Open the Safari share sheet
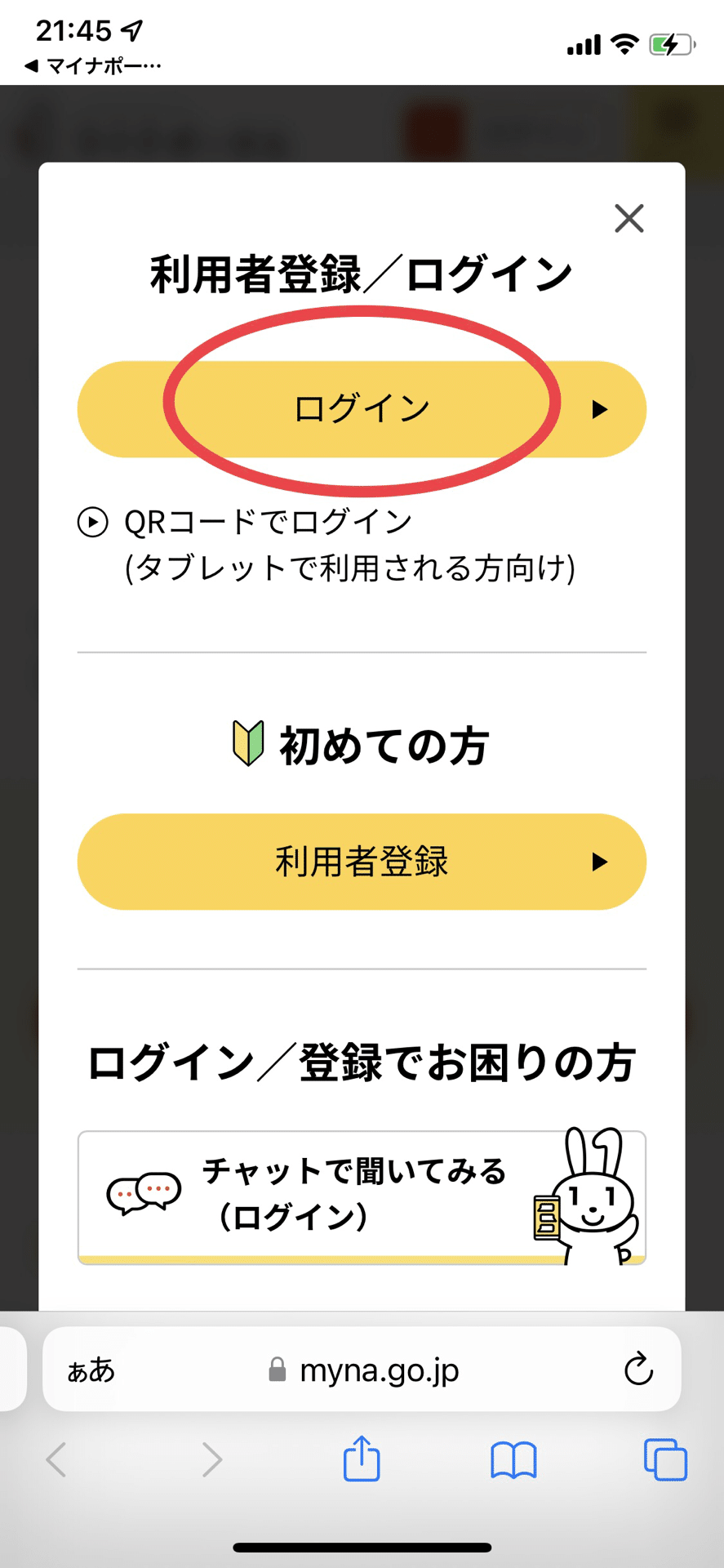 (x=362, y=1459)
